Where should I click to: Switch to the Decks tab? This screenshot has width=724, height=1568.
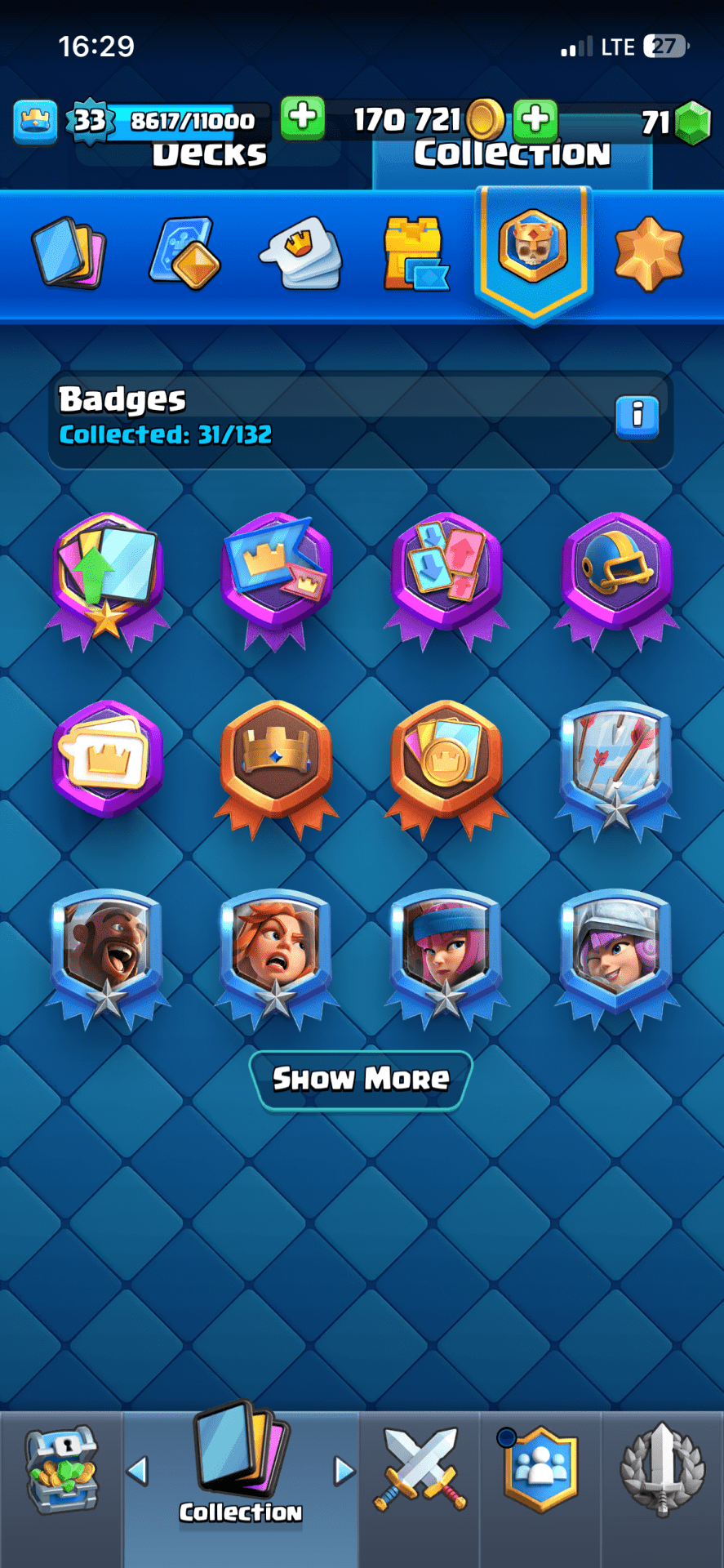click(210, 154)
